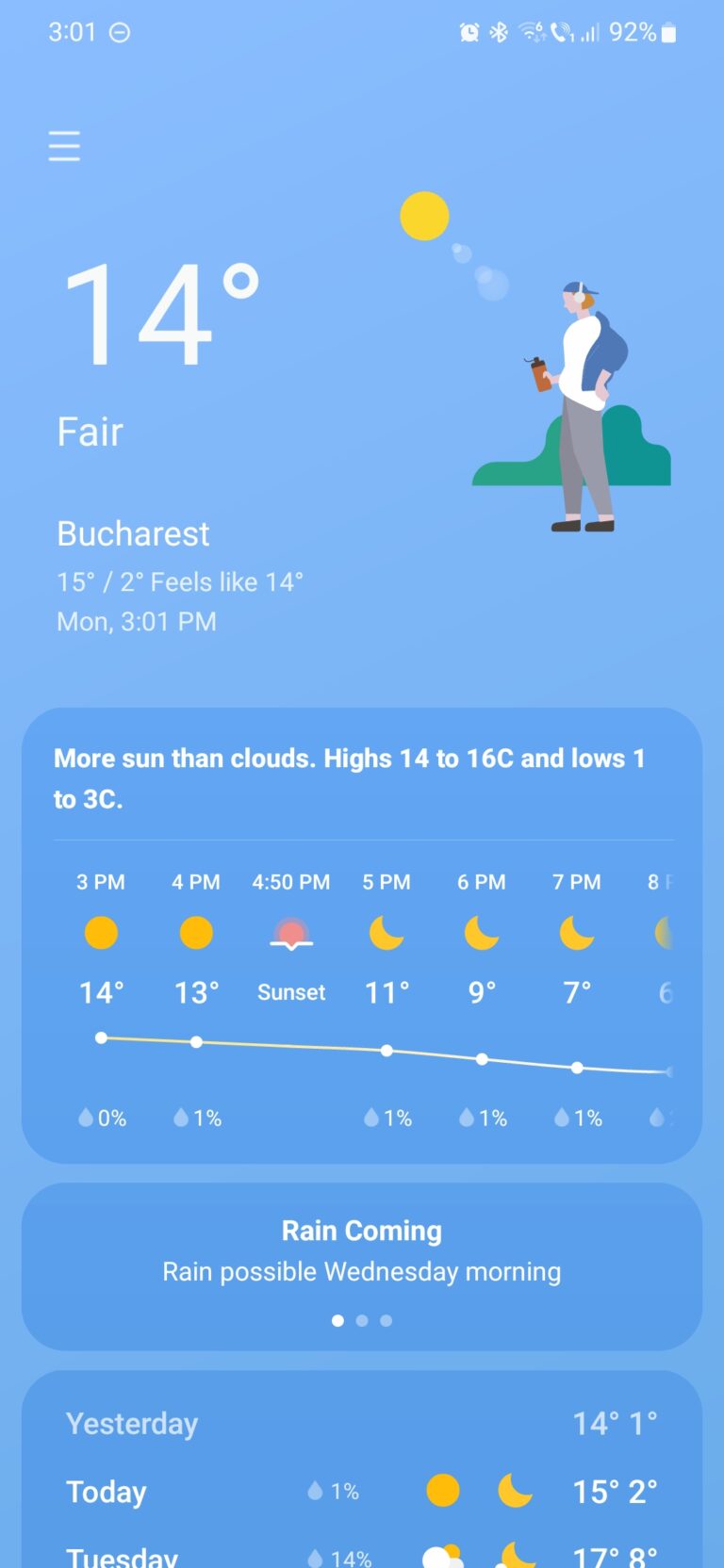Tap the crescent moon icon for 7 PM
724x1568 pixels.
576,932
